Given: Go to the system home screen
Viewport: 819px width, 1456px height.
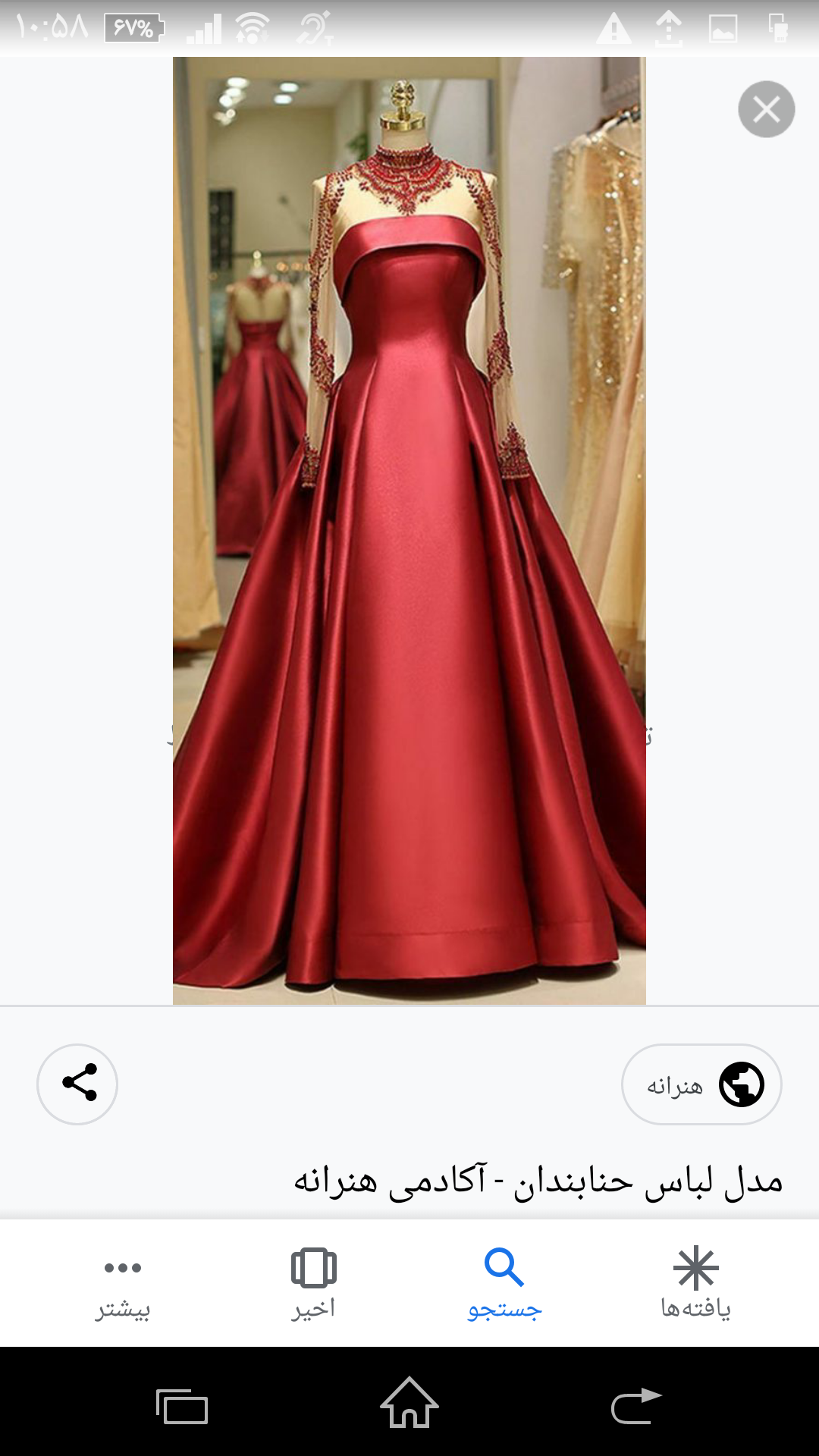Looking at the screenshot, I should (x=409, y=1403).
